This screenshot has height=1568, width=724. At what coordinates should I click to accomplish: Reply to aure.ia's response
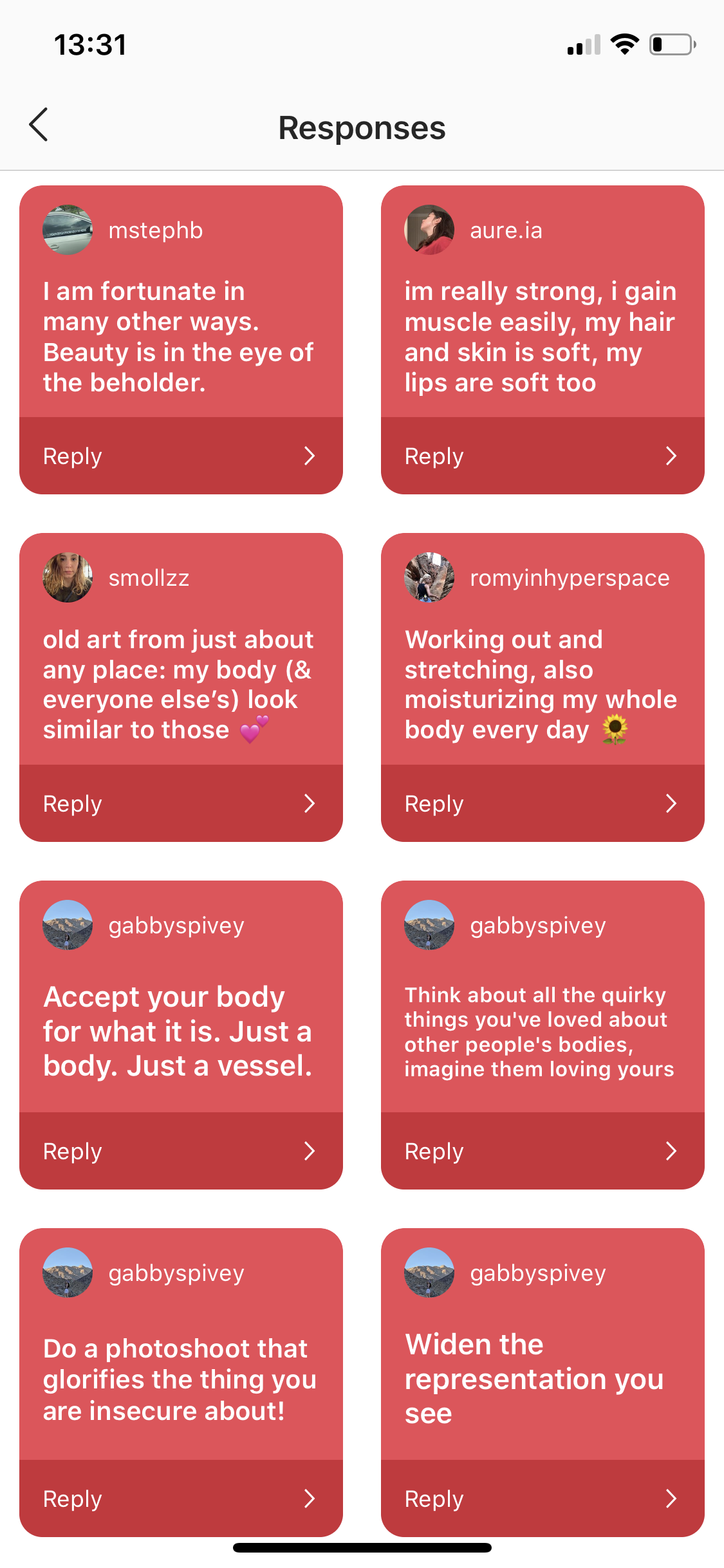click(x=542, y=456)
